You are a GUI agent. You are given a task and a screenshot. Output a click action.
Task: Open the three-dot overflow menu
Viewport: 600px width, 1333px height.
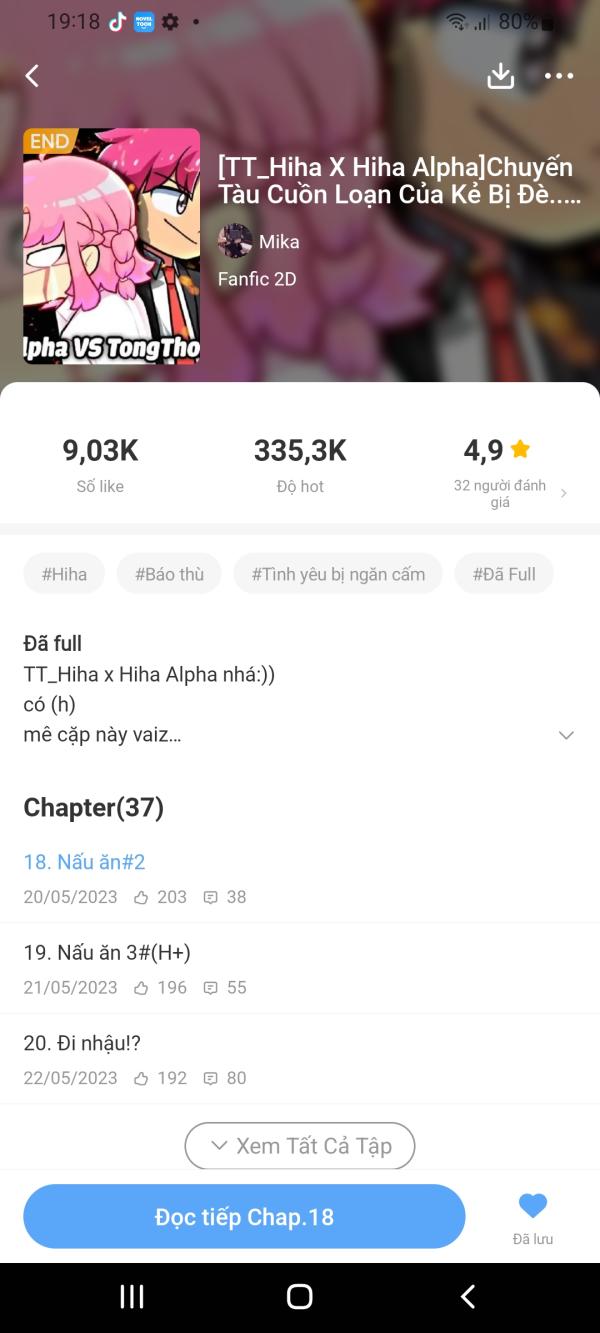coord(558,76)
